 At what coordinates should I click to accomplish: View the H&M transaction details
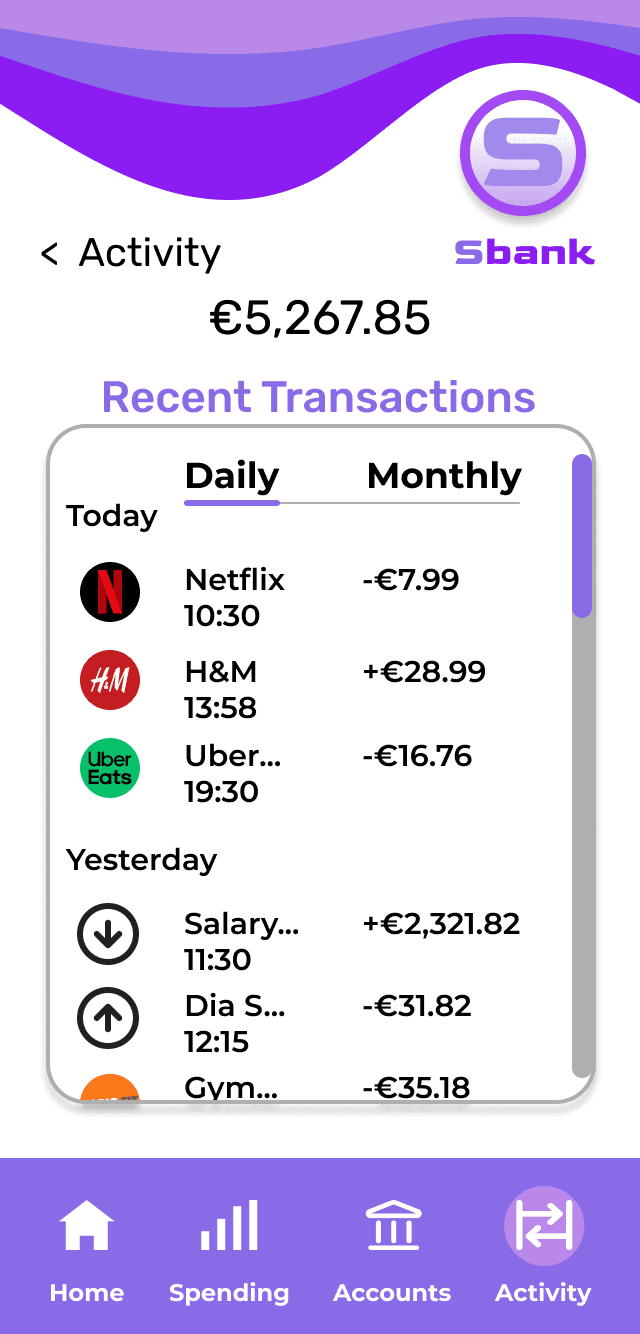tap(300, 689)
